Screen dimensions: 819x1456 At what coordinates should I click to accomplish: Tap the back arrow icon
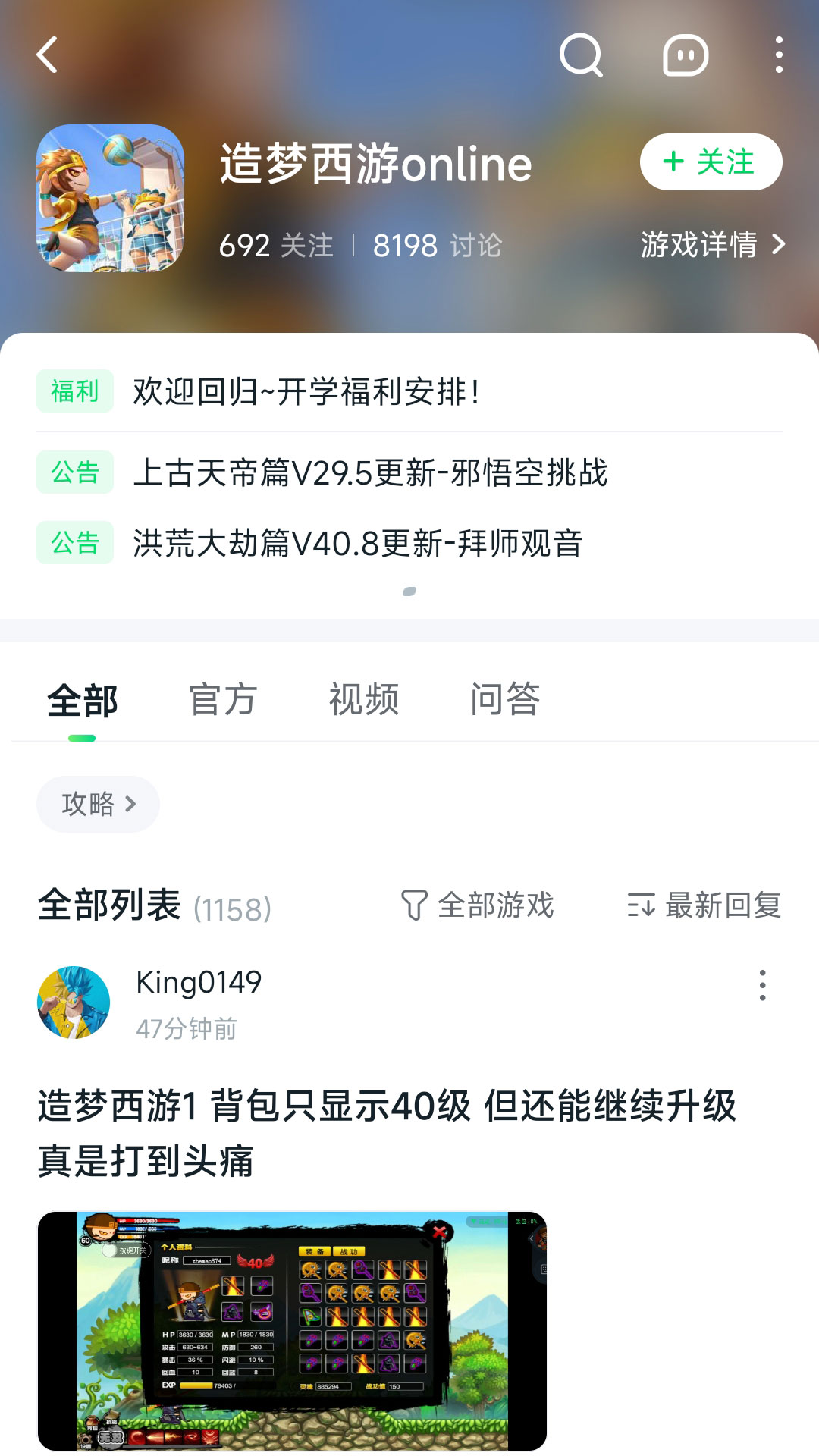point(48,55)
